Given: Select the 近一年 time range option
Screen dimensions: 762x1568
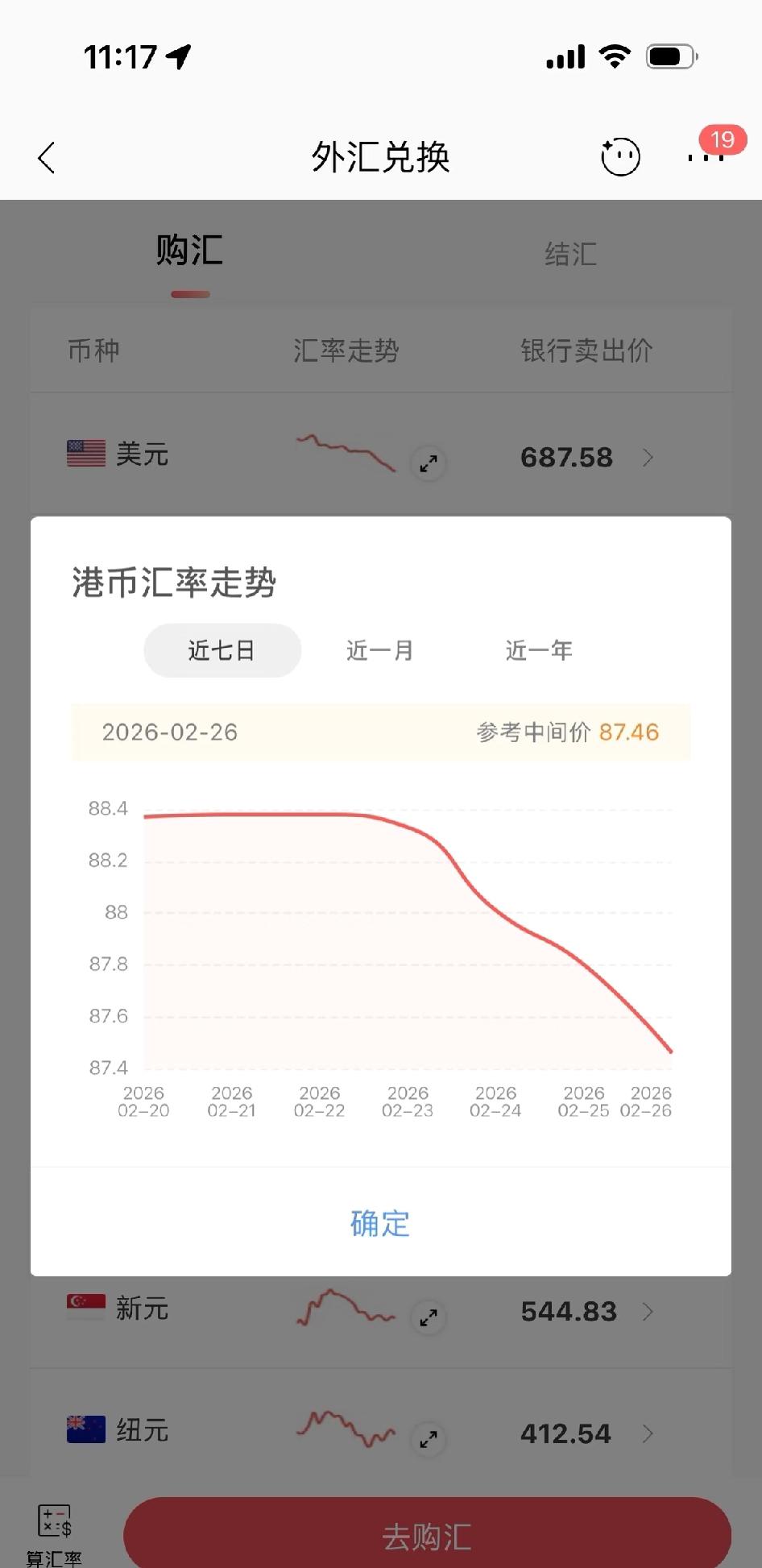Looking at the screenshot, I should (539, 650).
